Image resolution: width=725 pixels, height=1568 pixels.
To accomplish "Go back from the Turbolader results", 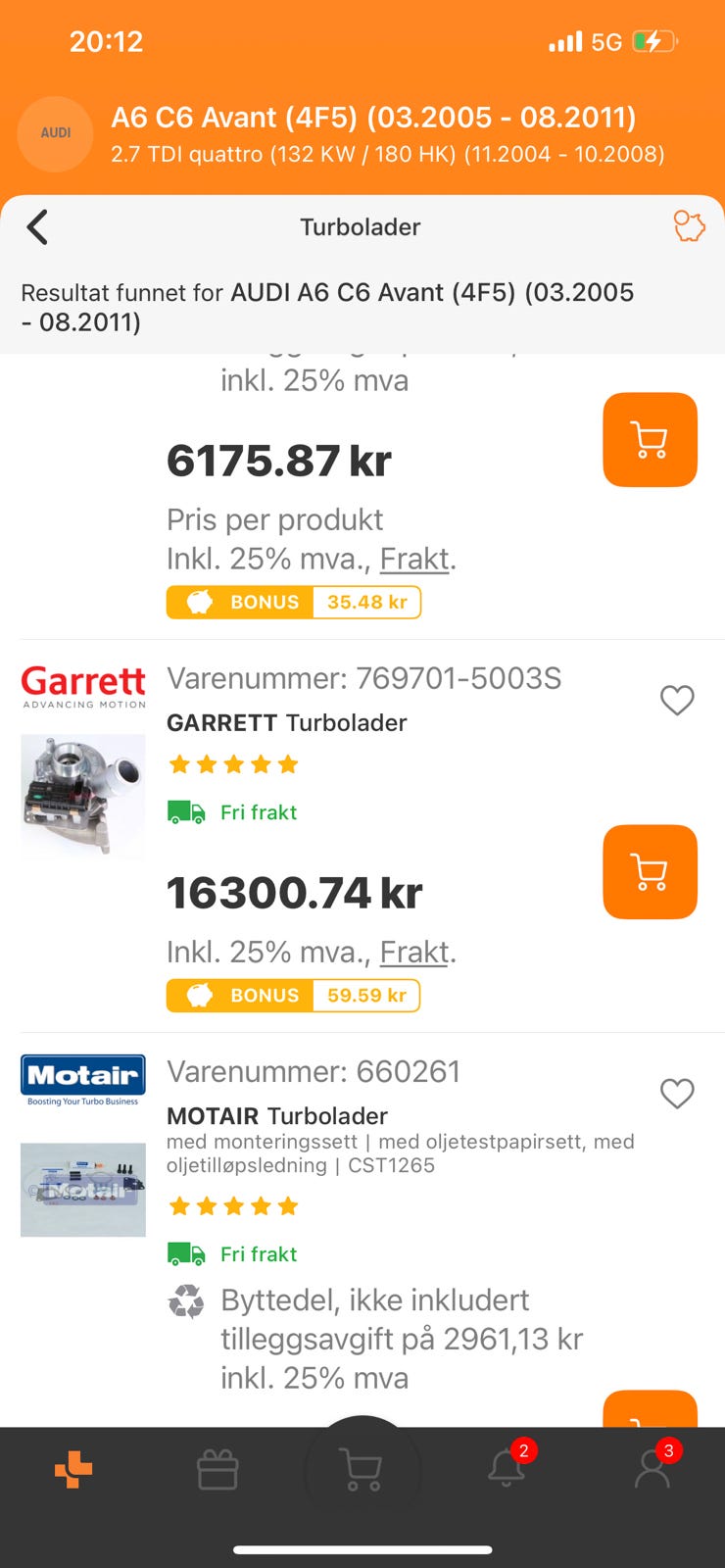I will click(37, 227).
